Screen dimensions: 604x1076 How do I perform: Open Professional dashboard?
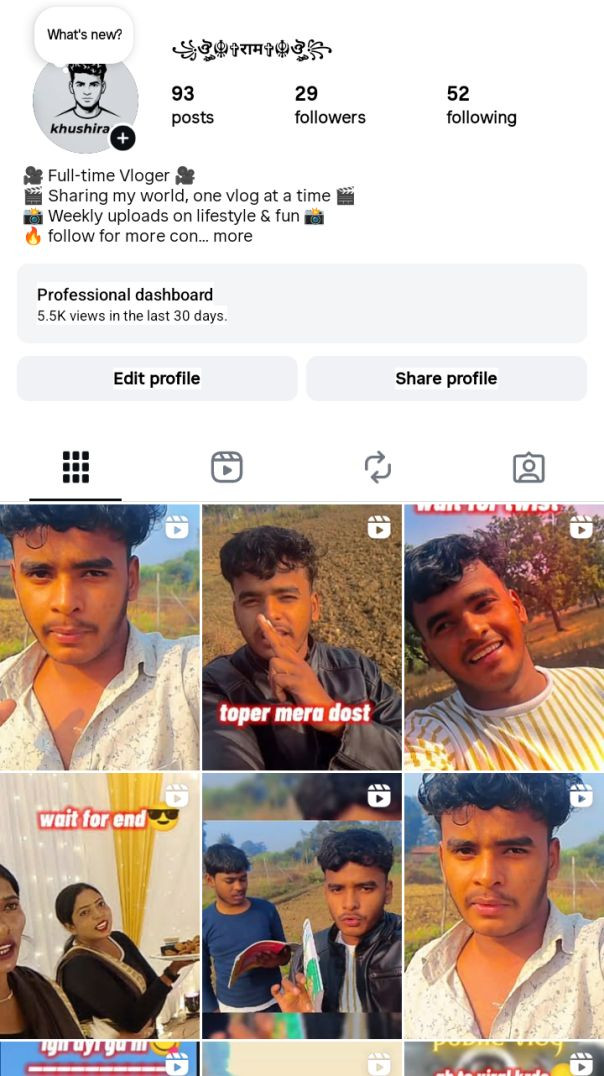(x=301, y=304)
